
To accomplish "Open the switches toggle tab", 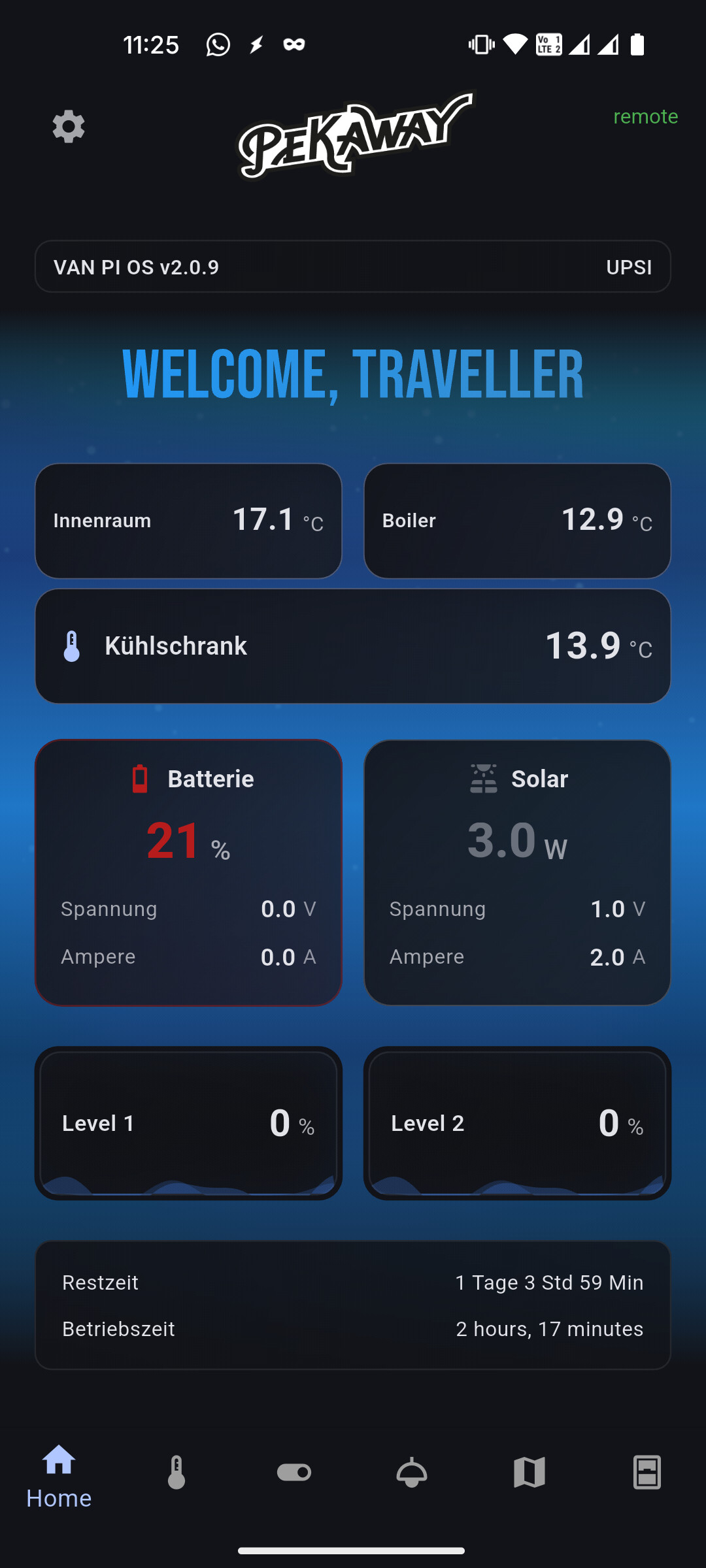I will [294, 1473].
